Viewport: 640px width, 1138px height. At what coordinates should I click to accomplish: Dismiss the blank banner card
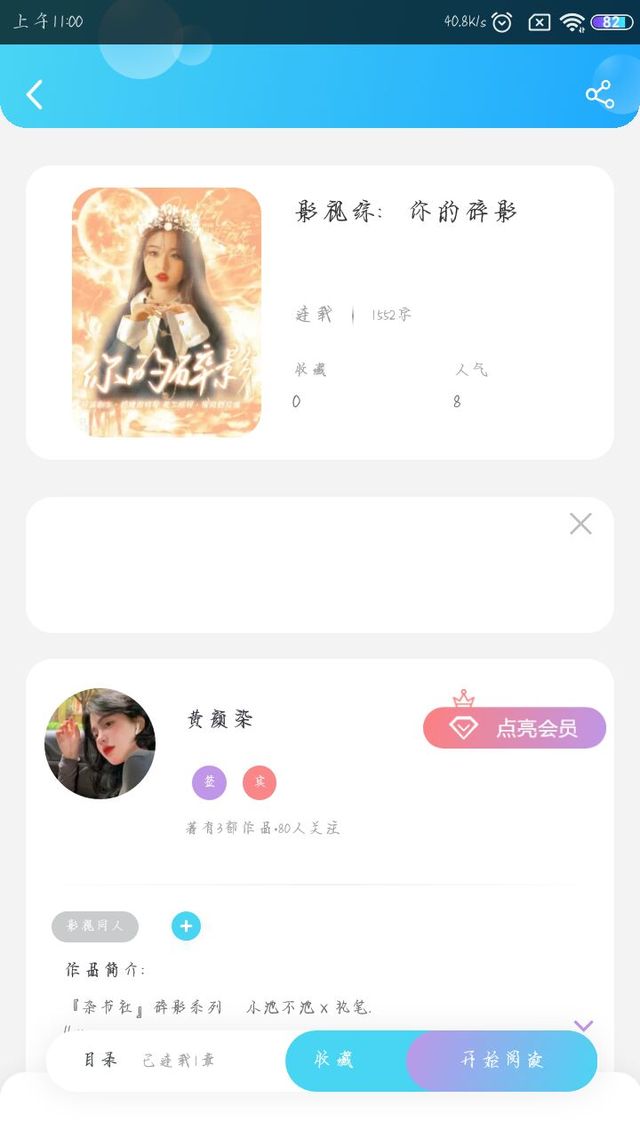click(580, 523)
